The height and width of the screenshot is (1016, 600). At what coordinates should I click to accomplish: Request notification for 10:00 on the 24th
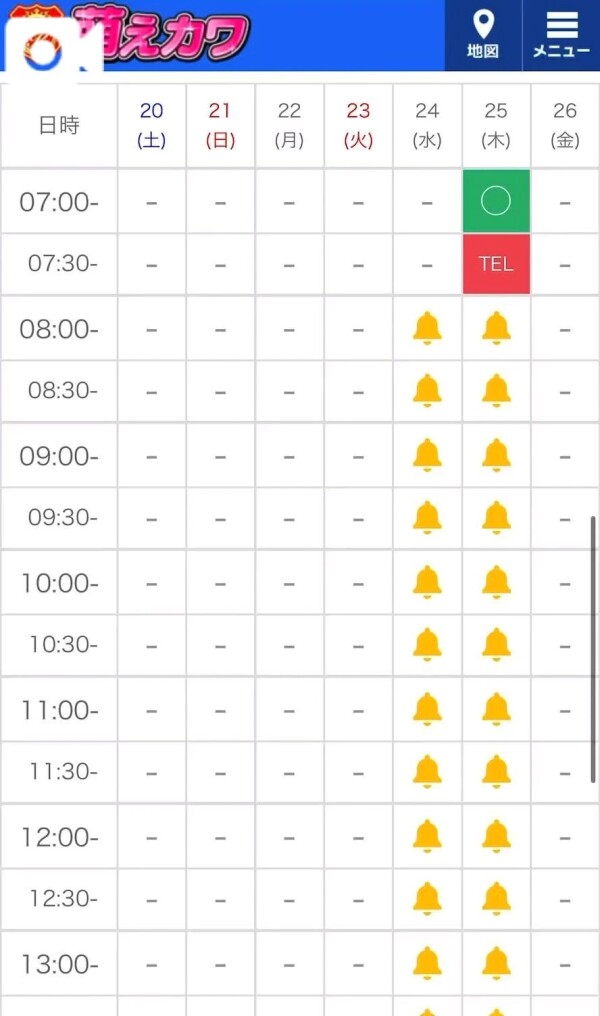(x=427, y=582)
